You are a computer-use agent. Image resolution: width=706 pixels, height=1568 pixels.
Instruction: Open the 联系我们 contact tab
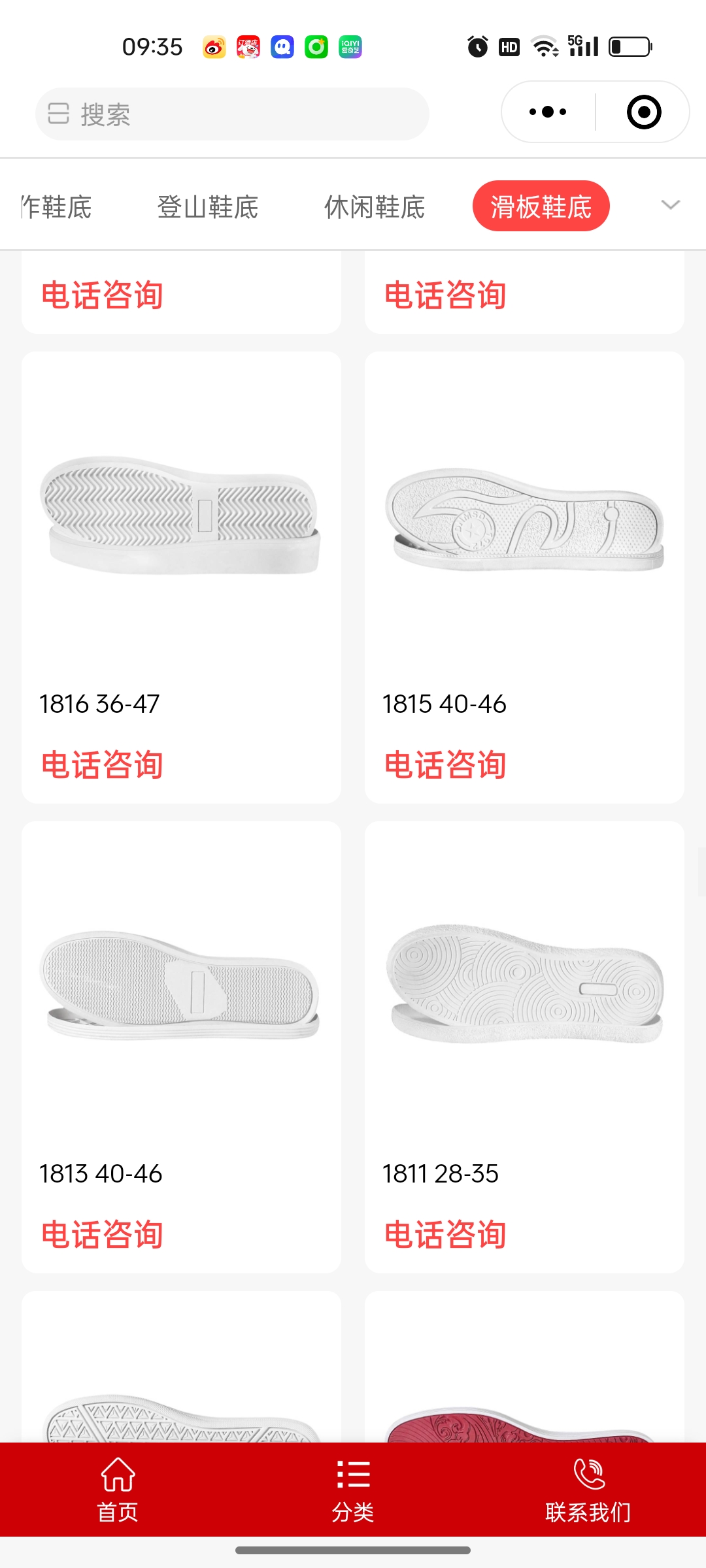tap(588, 1490)
